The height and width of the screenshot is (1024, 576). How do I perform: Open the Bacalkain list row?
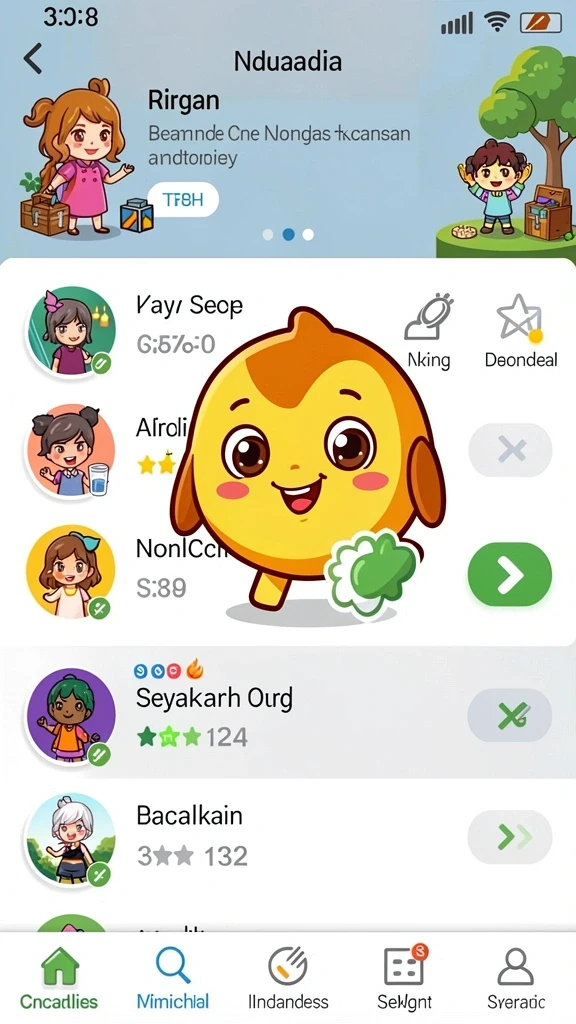tap(288, 837)
